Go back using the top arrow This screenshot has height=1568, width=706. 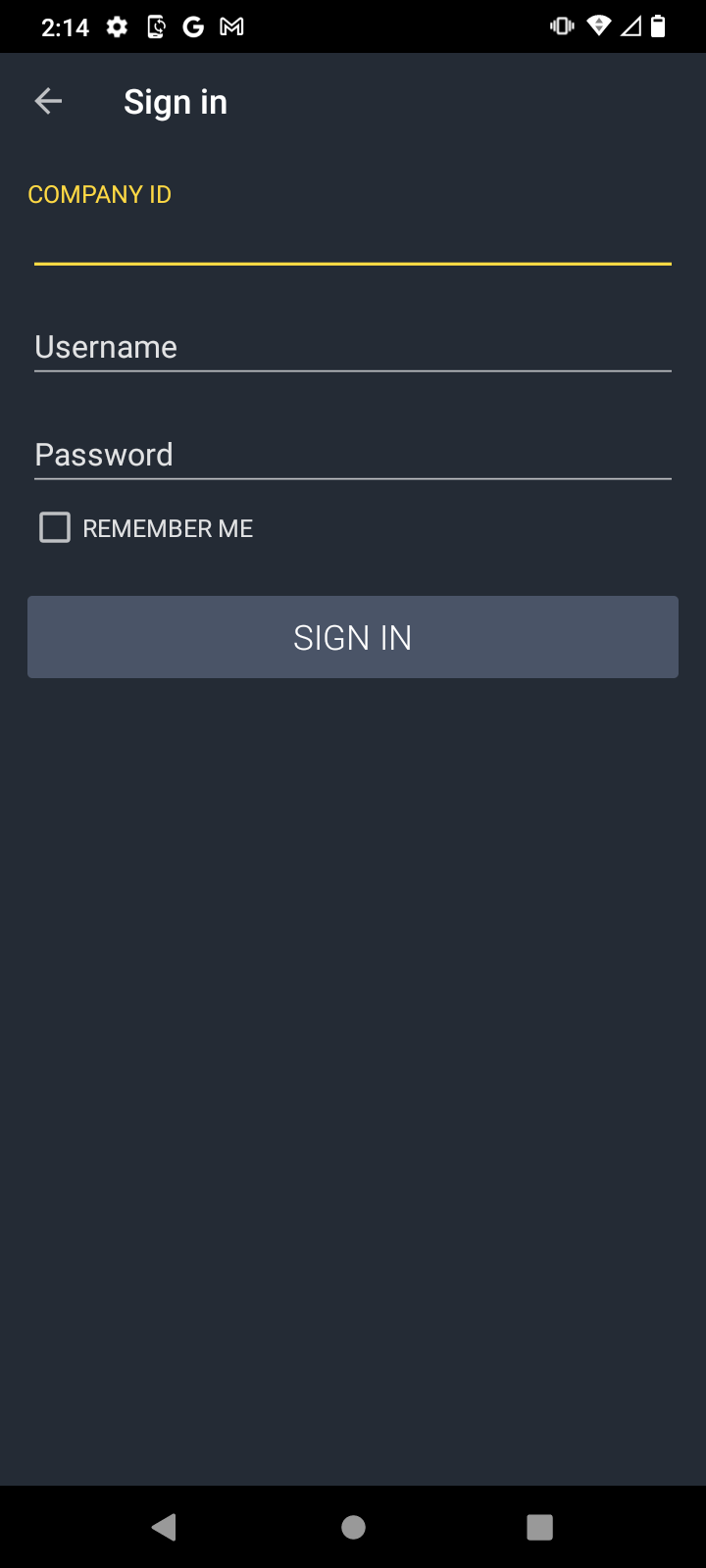pyautogui.click(x=48, y=101)
